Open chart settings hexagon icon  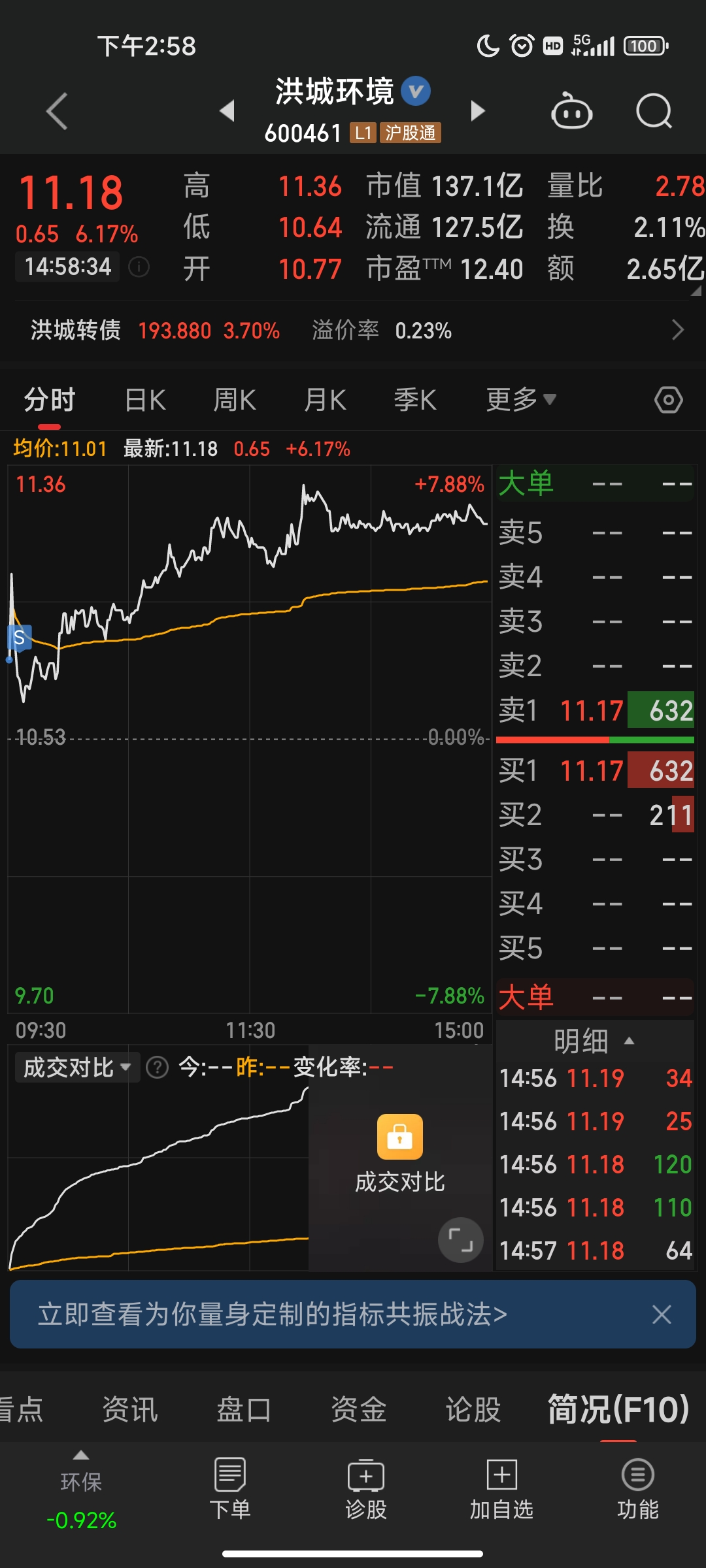pos(668,400)
